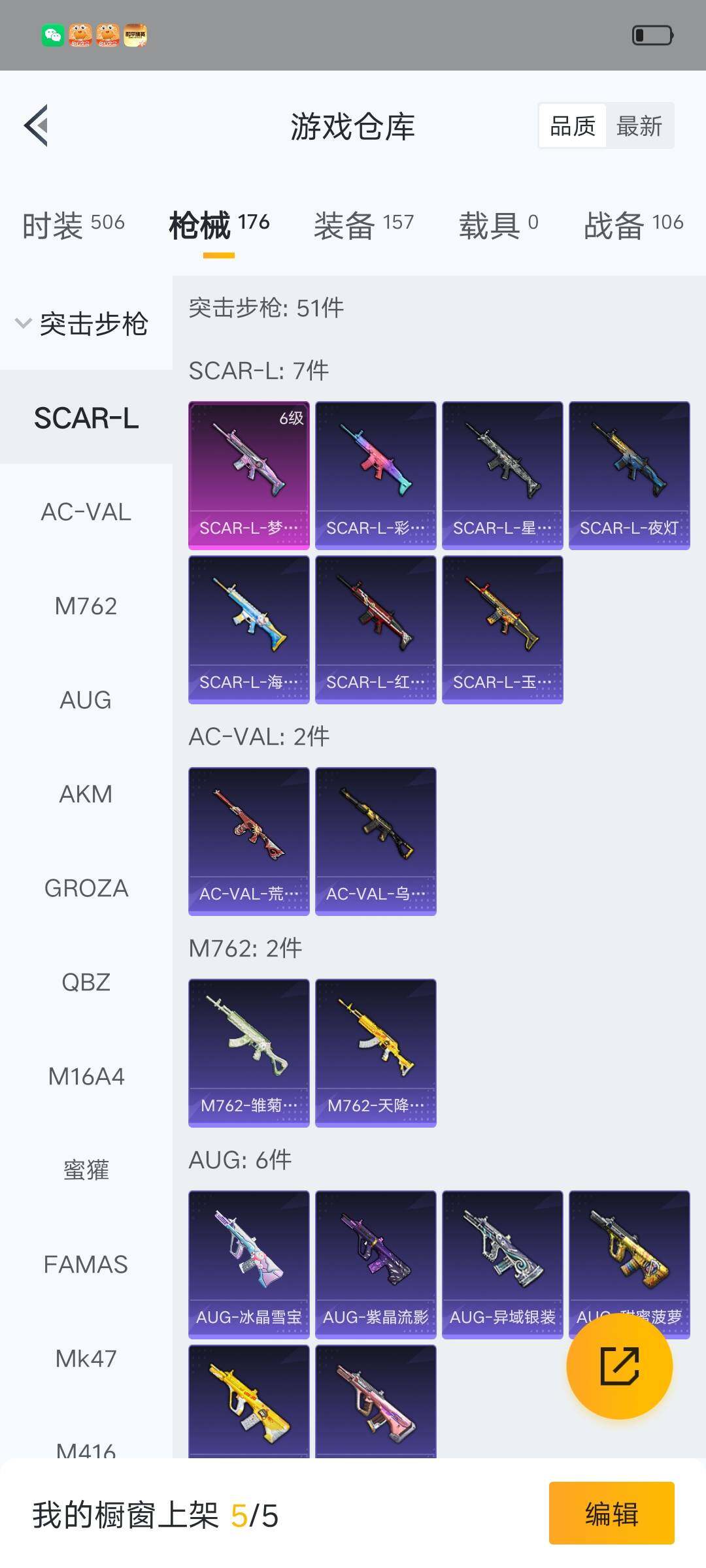Switch to the 战备 tab
The image size is (706, 1568).
point(633,225)
